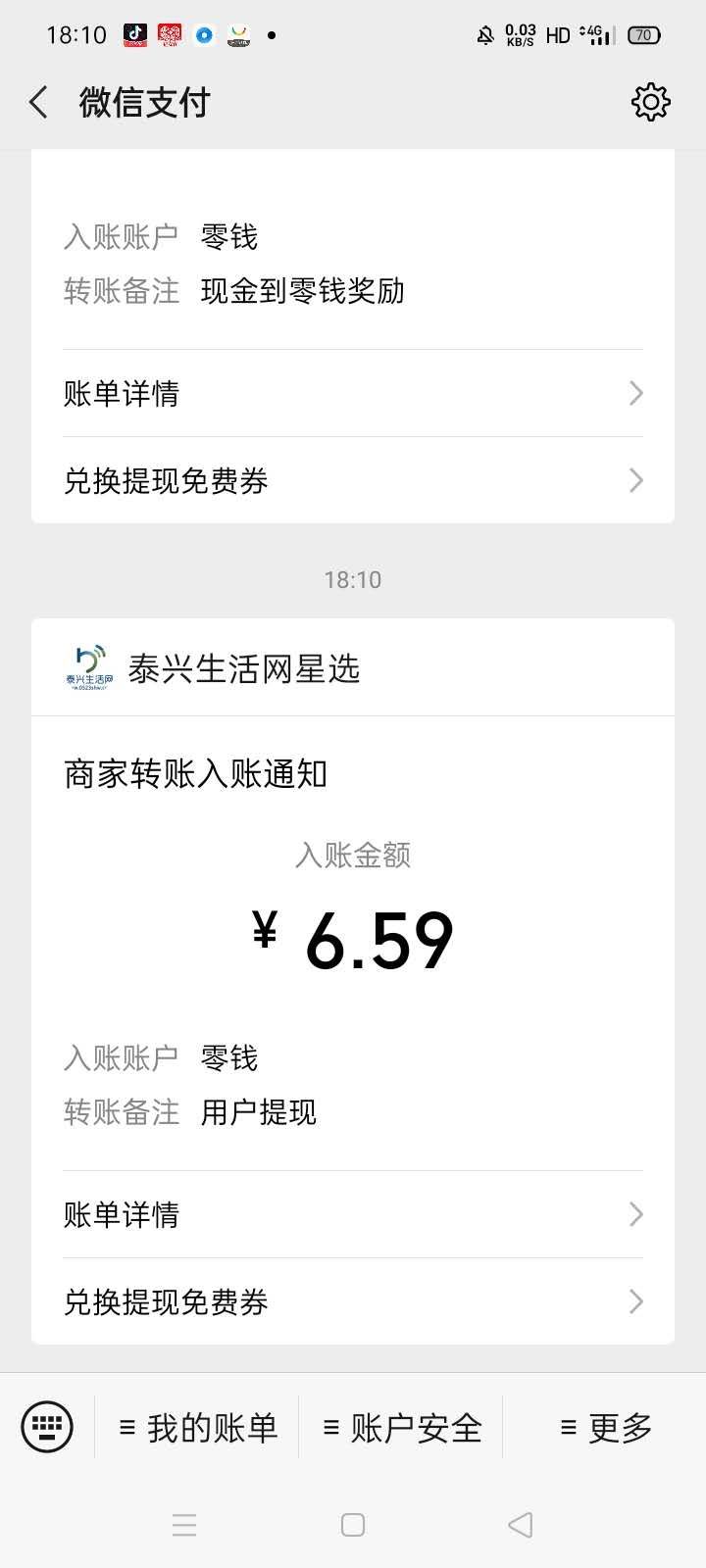Switch to keyboard input mode

(47, 1427)
